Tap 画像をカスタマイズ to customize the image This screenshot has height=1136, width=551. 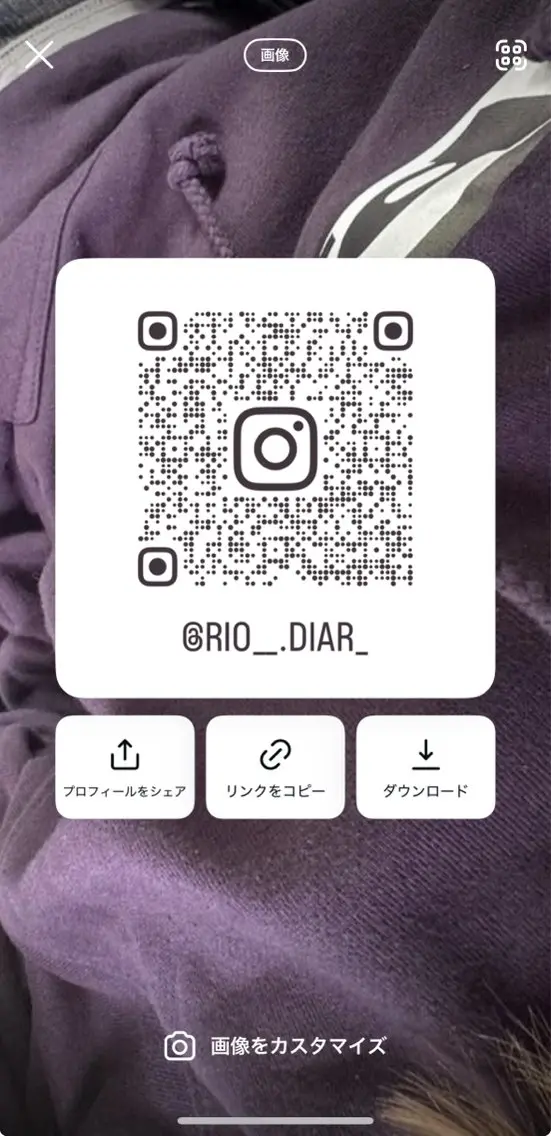(x=275, y=1046)
